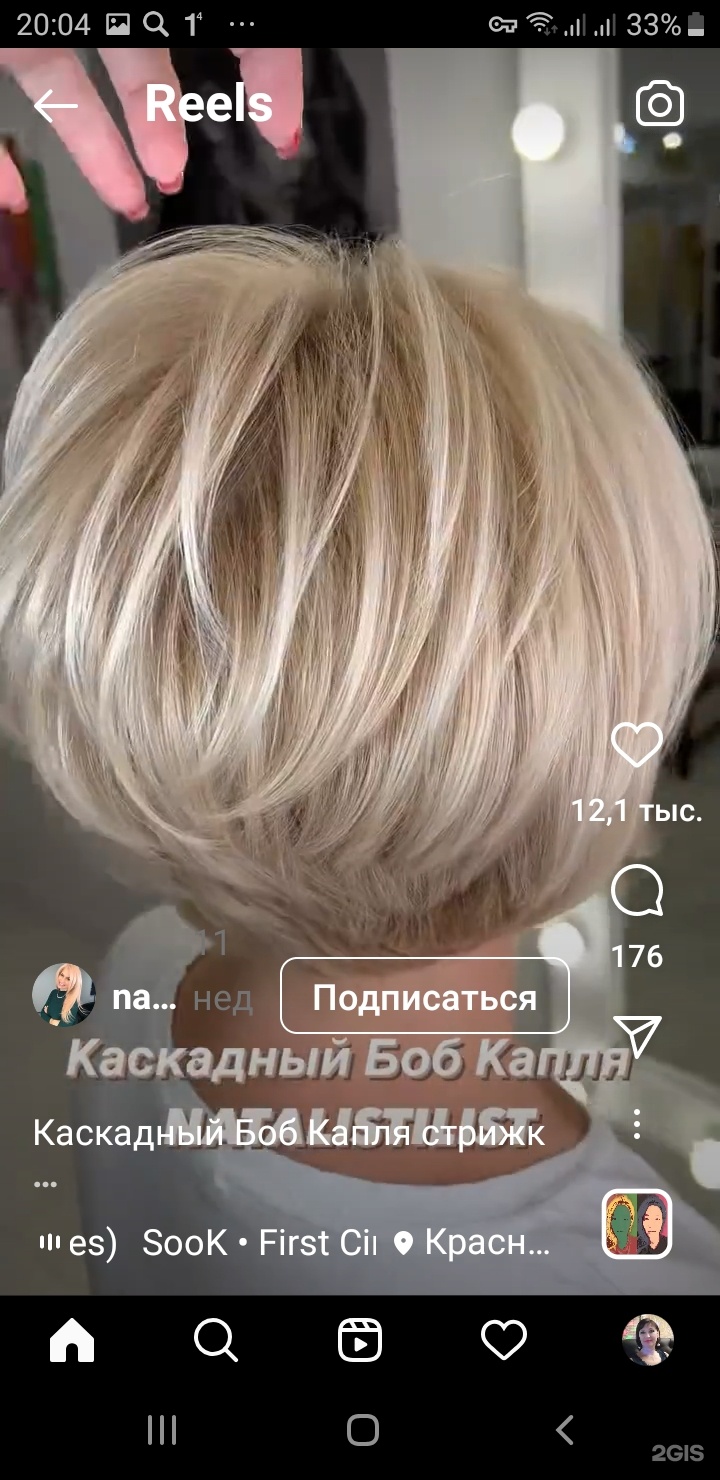Switch to the Home tab
The width and height of the screenshot is (720, 1480).
[72, 1340]
